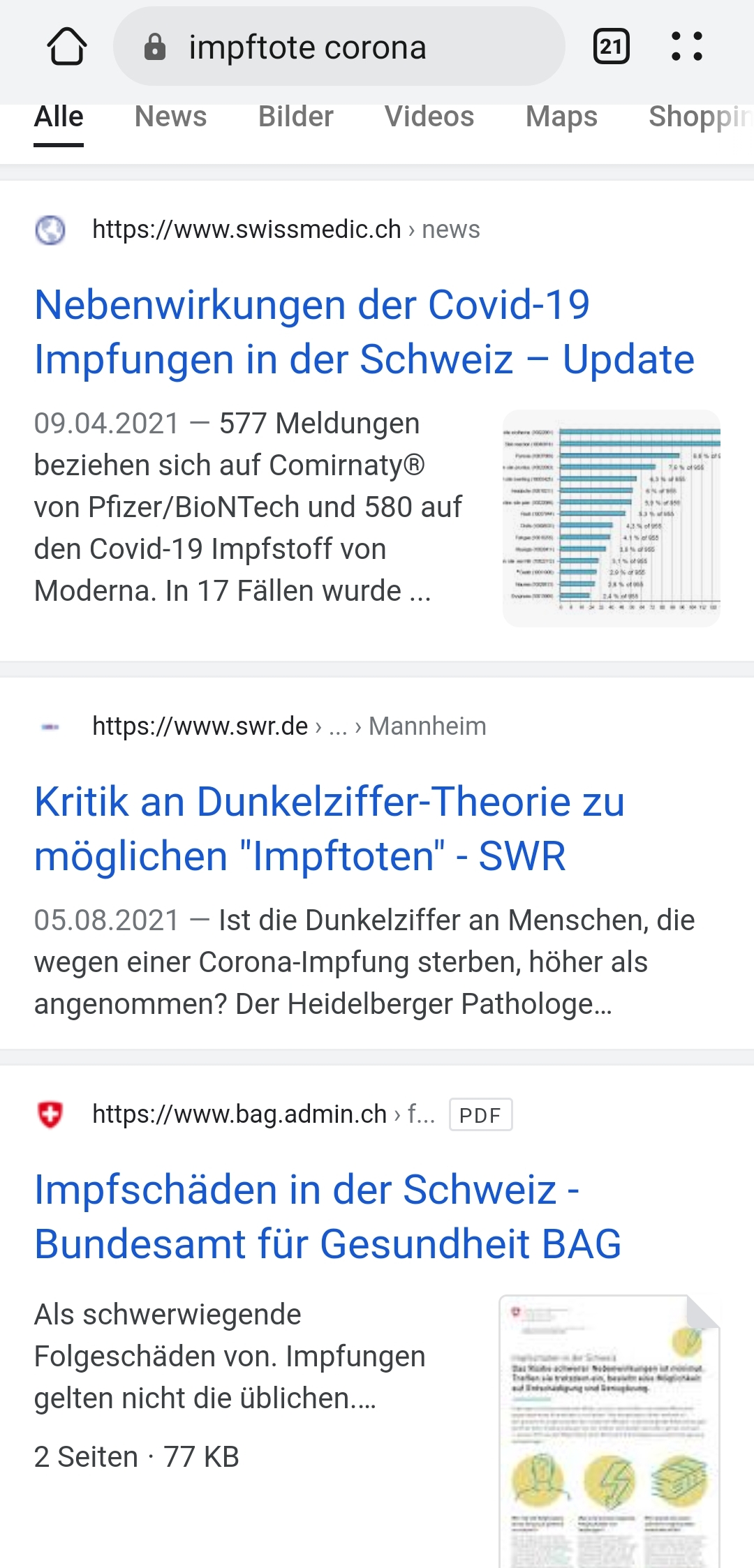
Task: Go to the browser home page
Action: tap(67, 47)
